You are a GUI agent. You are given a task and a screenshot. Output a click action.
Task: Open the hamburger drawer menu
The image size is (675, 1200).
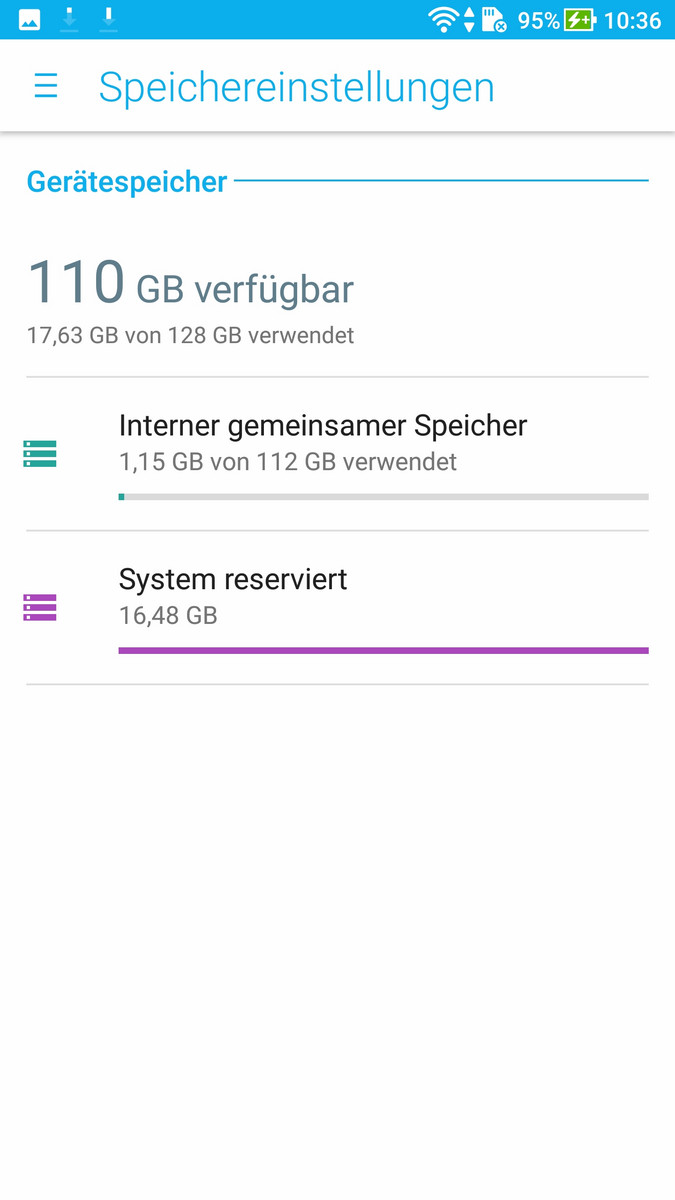pos(46,86)
